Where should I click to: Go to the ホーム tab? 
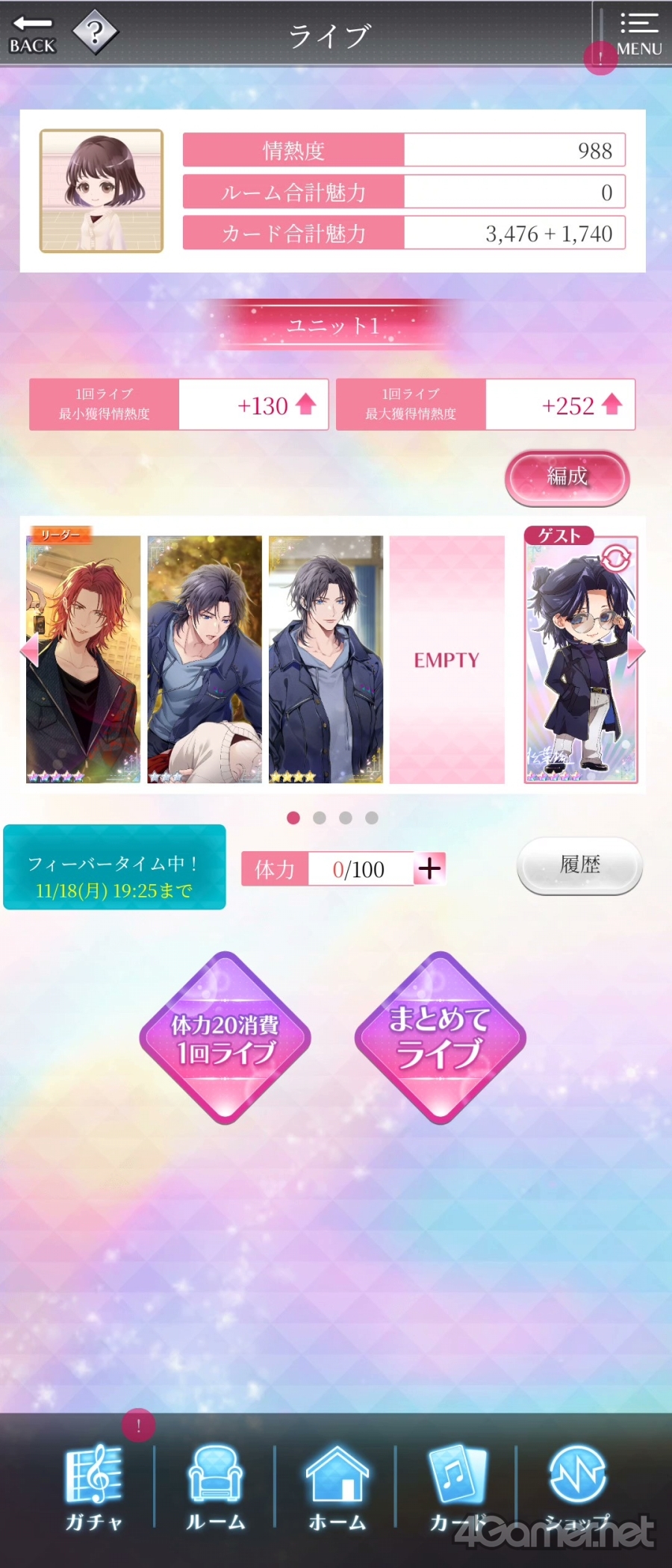(x=337, y=1486)
